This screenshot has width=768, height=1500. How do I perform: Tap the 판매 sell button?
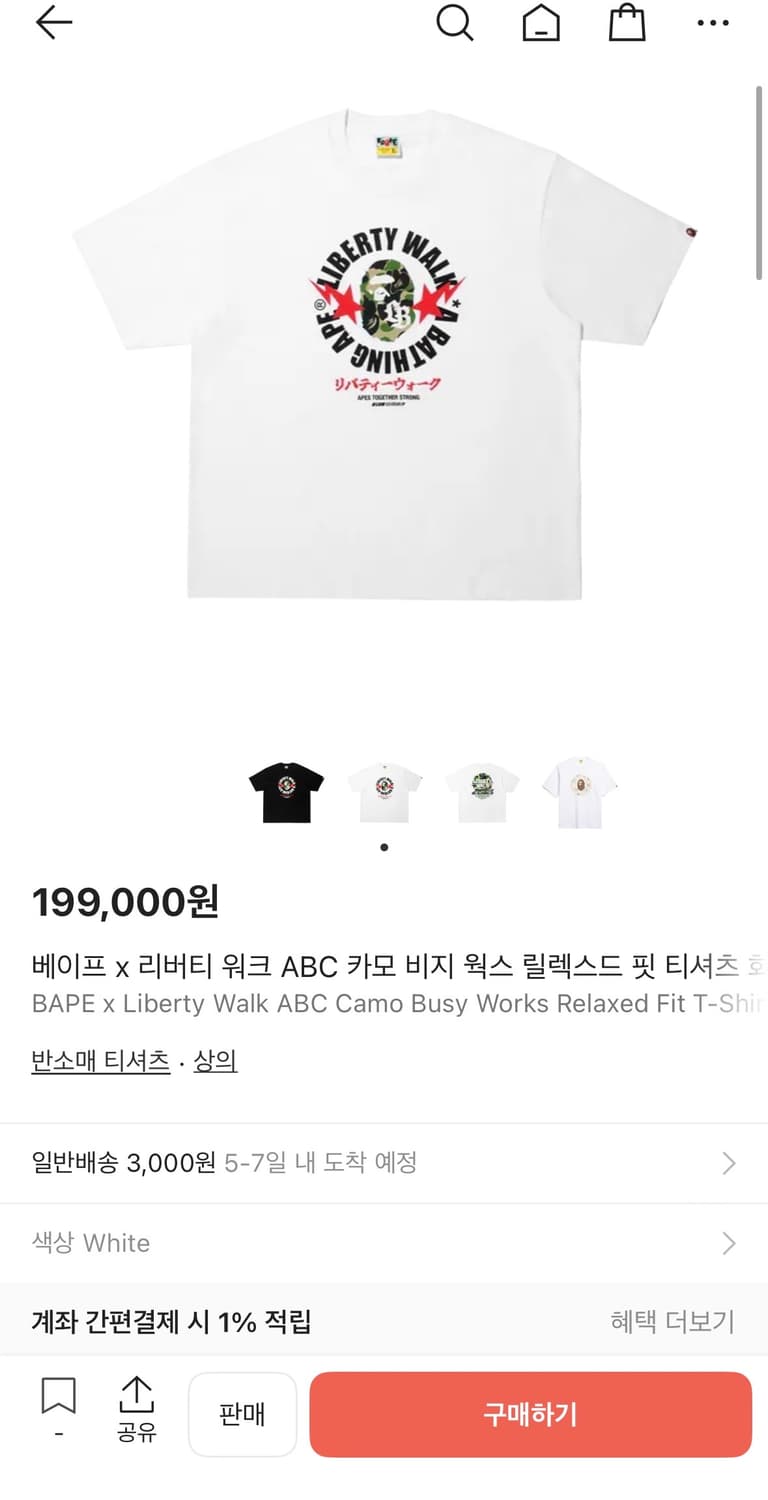click(242, 1413)
